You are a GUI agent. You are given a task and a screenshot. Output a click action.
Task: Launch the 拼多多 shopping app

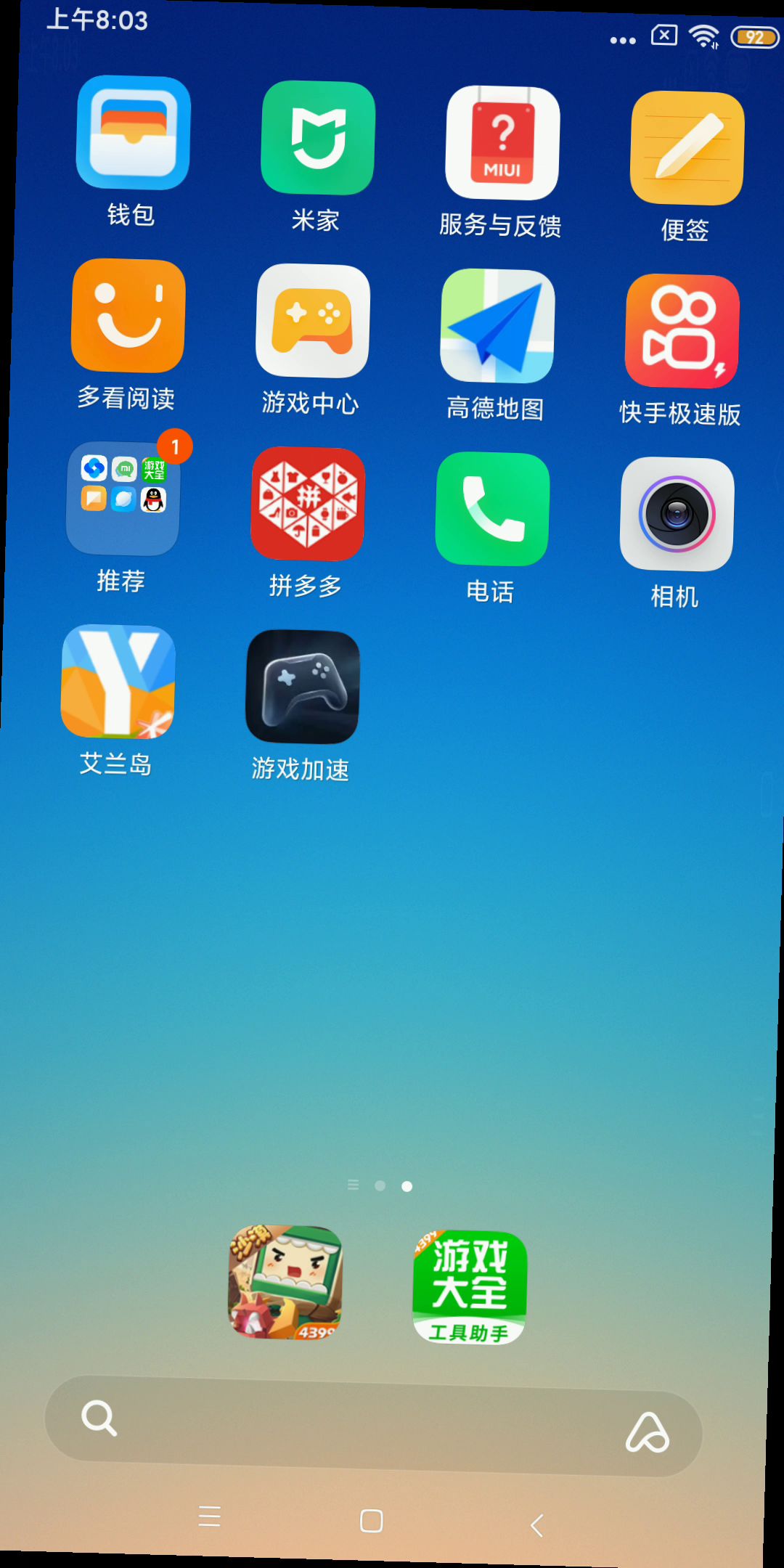308,504
